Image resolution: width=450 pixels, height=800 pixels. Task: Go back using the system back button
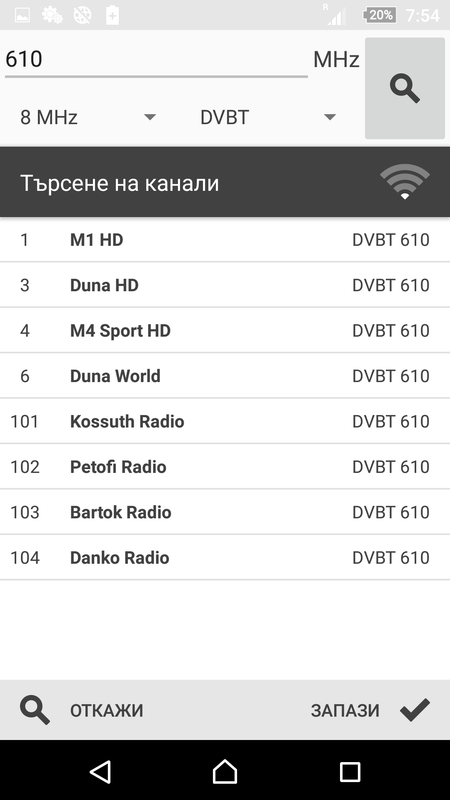coord(101,771)
